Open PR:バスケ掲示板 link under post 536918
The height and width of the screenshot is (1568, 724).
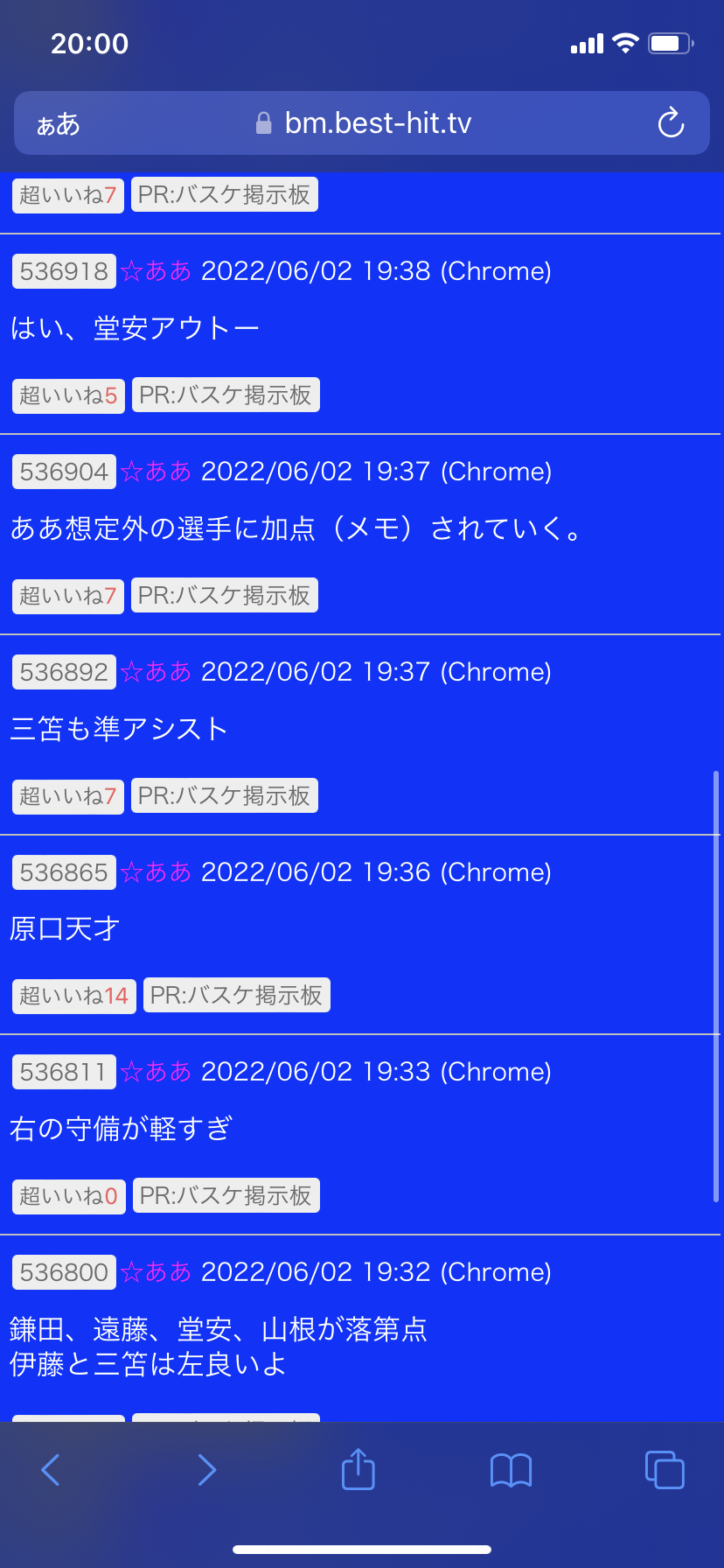(x=226, y=395)
